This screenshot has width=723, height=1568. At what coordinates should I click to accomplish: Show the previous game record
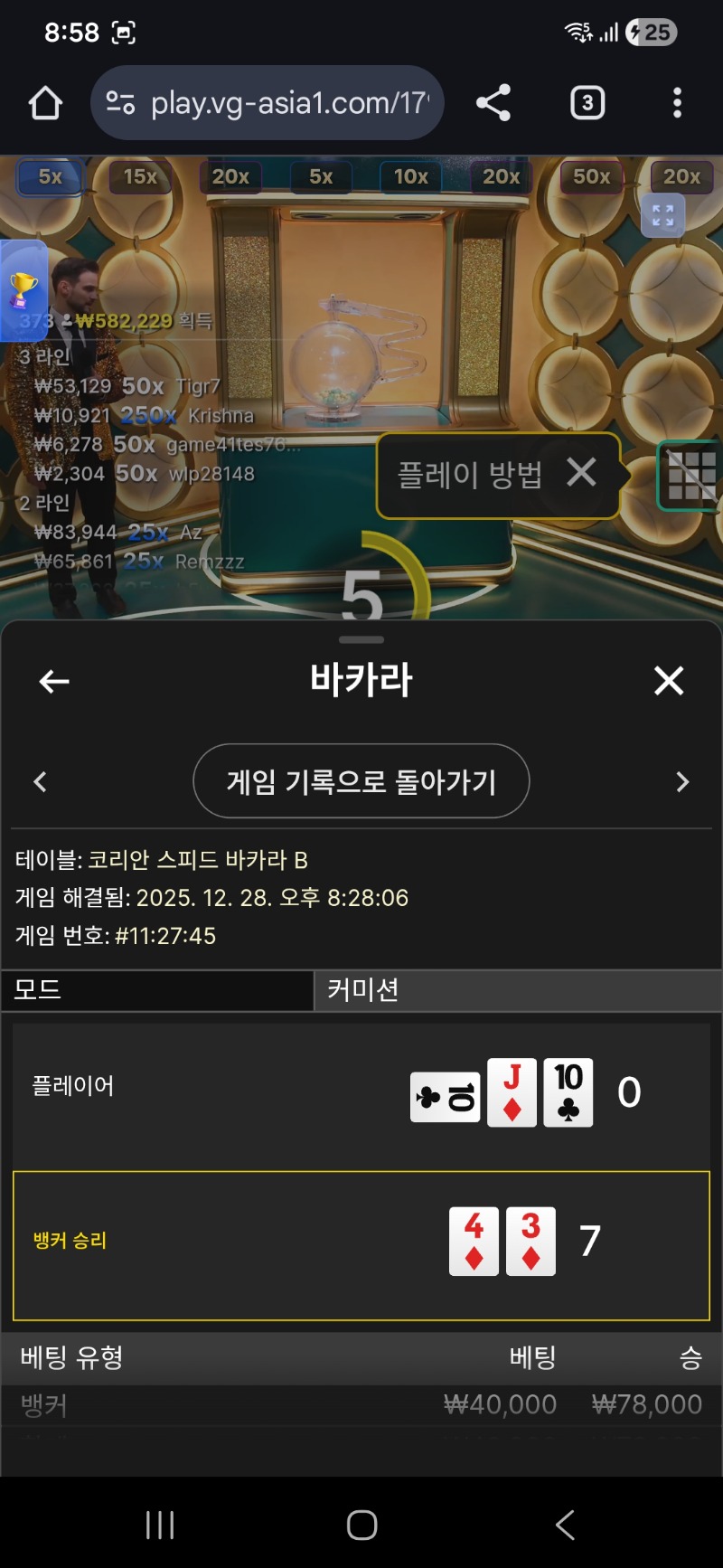coord(40,782)
